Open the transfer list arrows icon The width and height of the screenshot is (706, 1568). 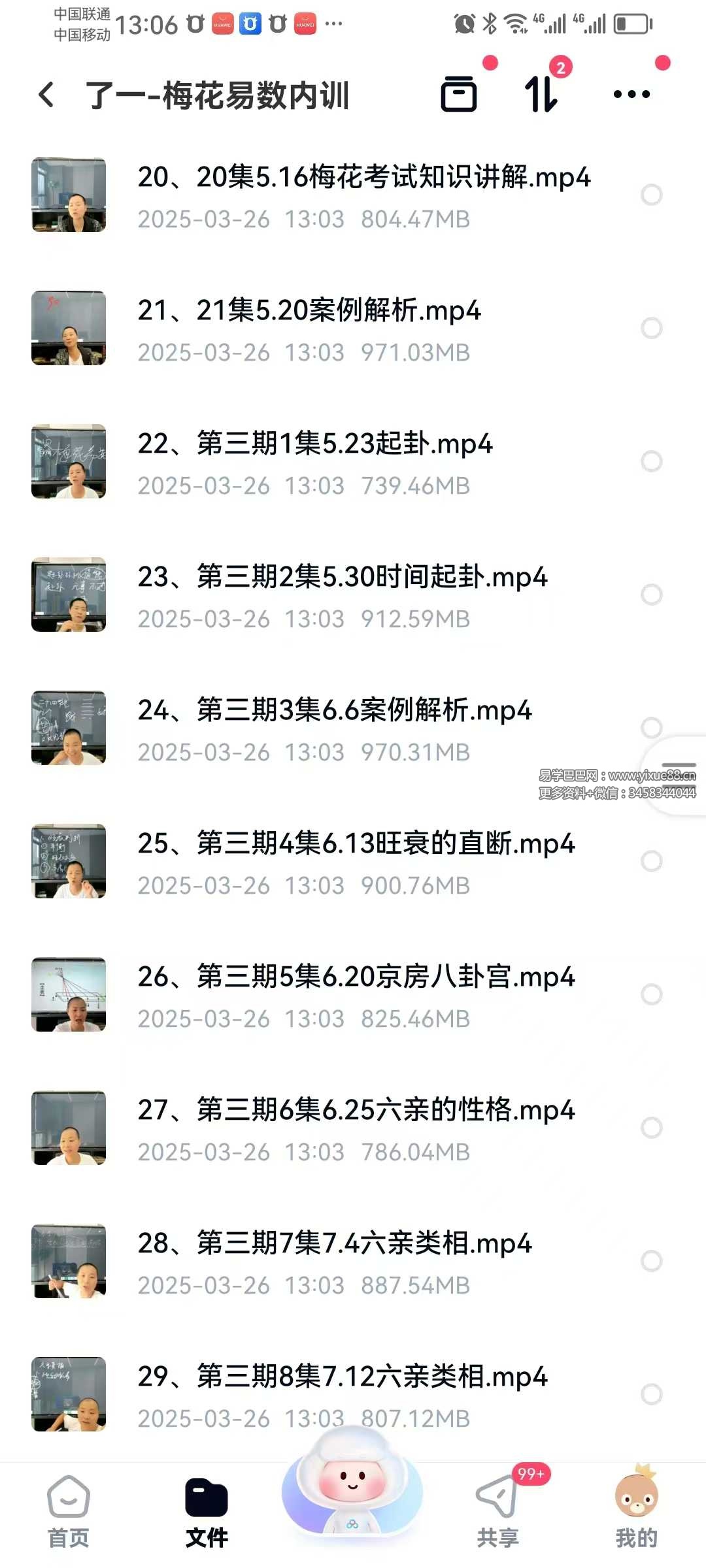(542, 94)
